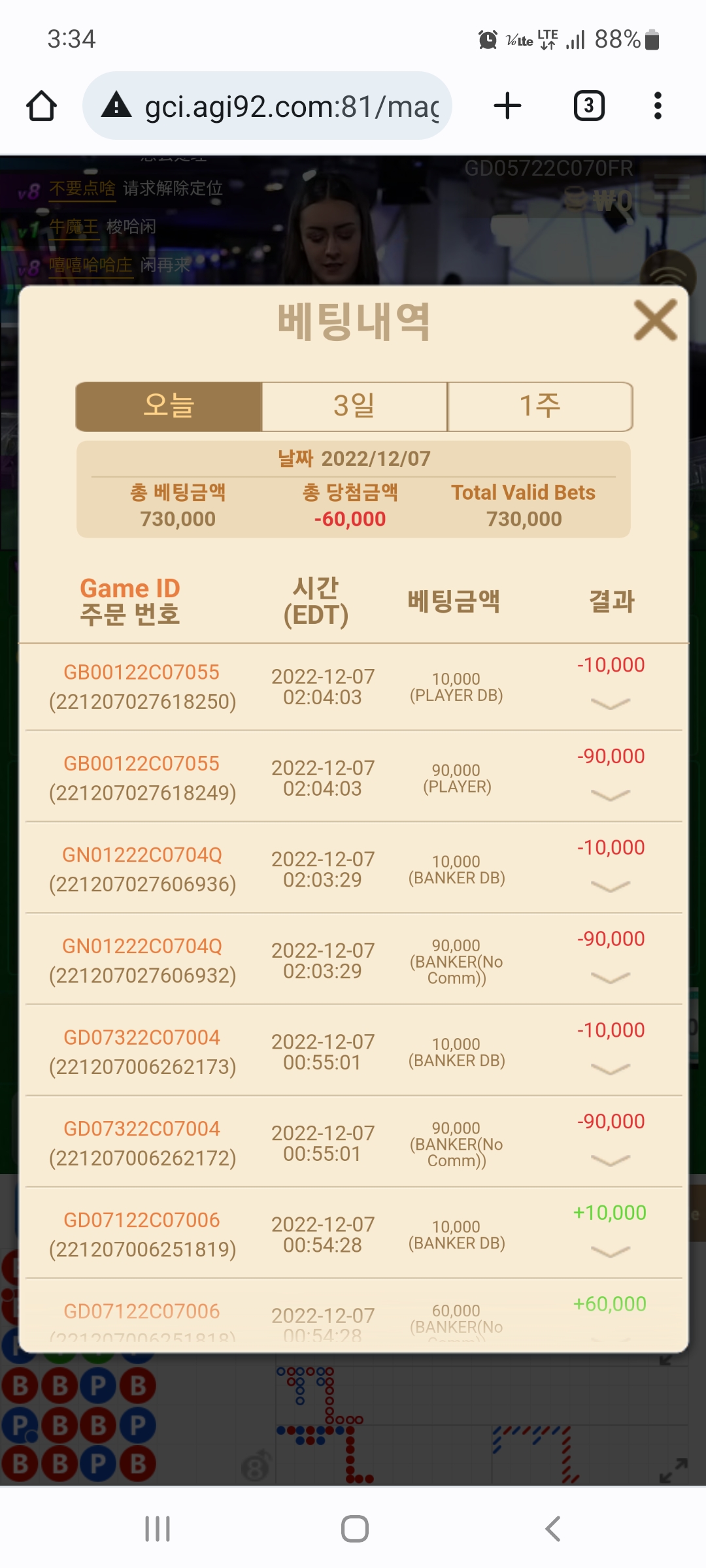Viewport: 706px width, 1568px height.
Task: Go to the browser home page
Action: coord(41,106)
